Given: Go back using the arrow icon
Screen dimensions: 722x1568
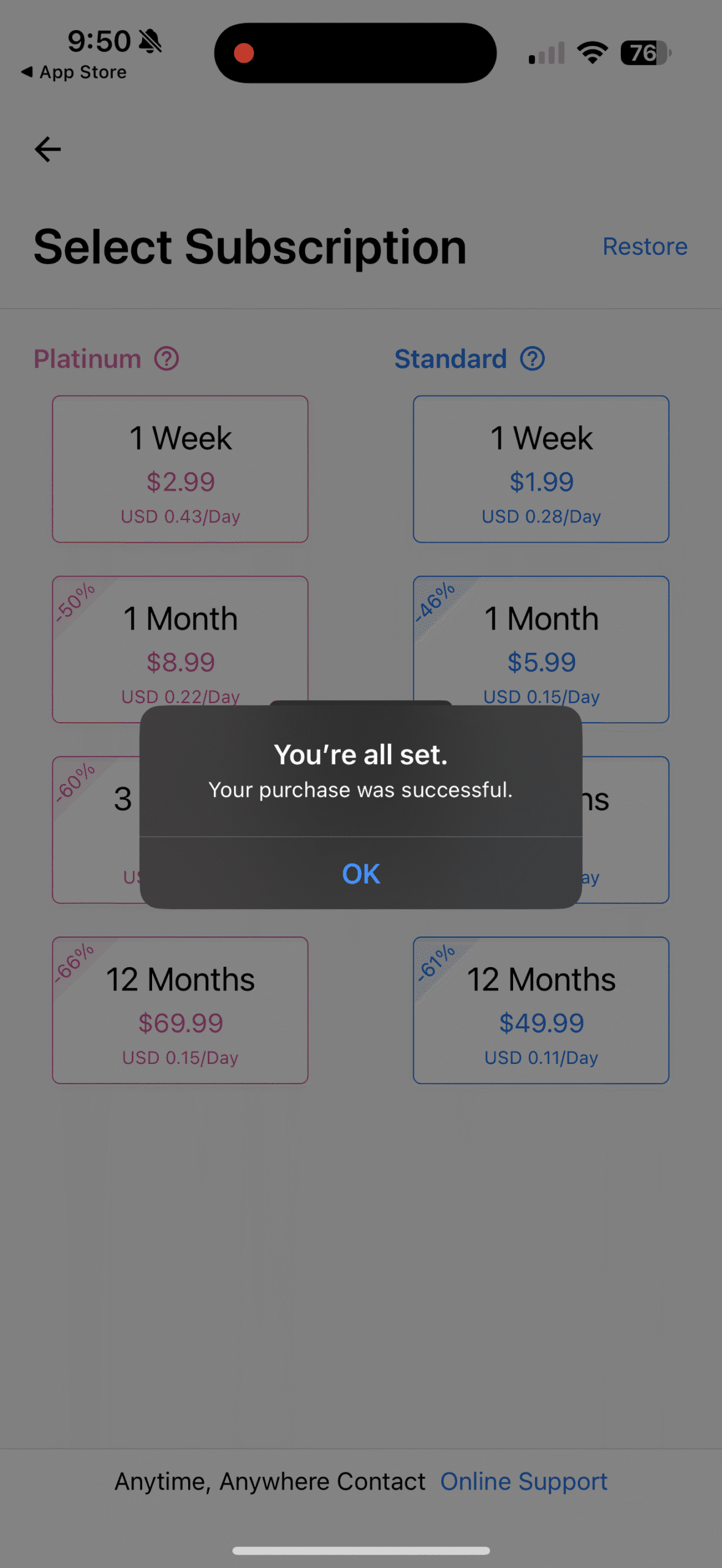Looking at the screenshot, I should tap(48, 149).
